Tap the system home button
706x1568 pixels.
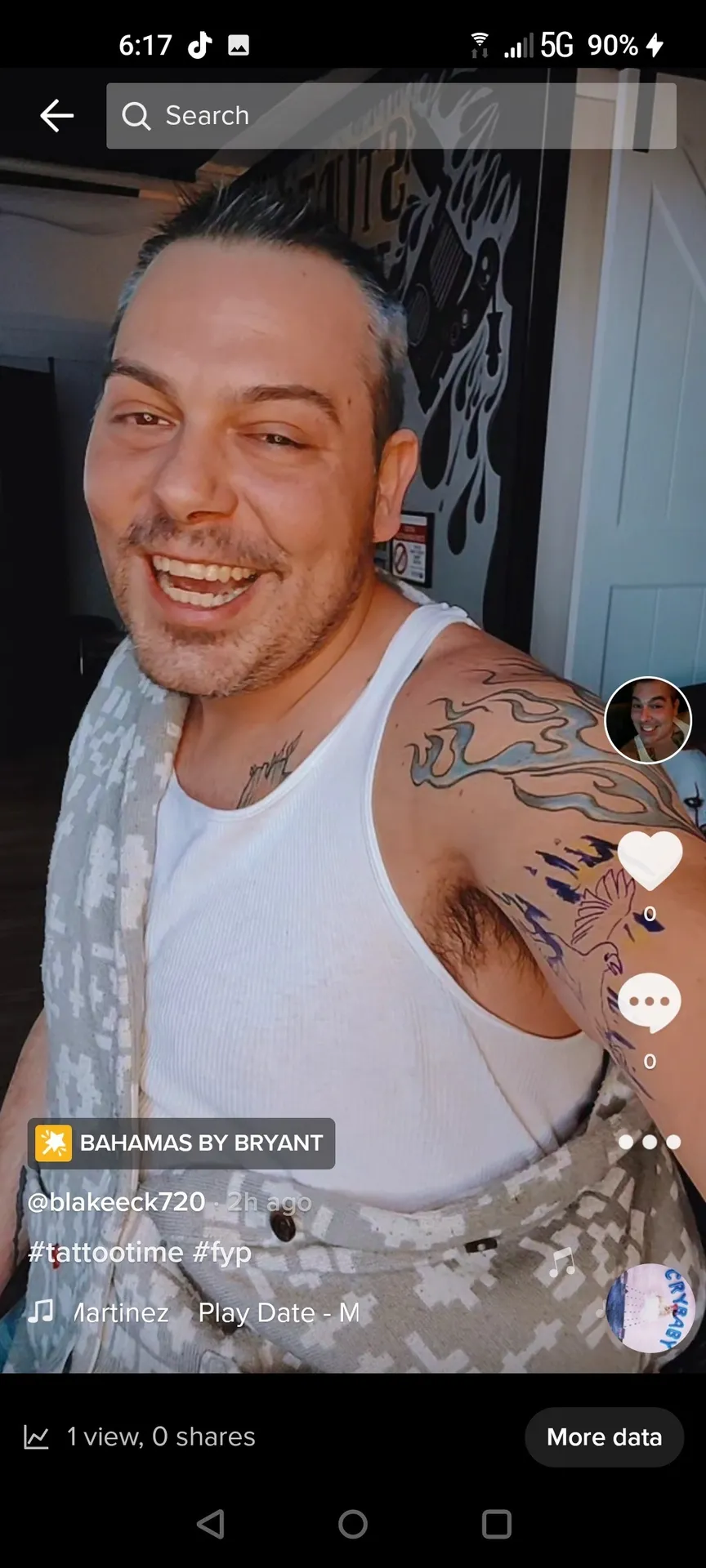[x=353, y=1524]
